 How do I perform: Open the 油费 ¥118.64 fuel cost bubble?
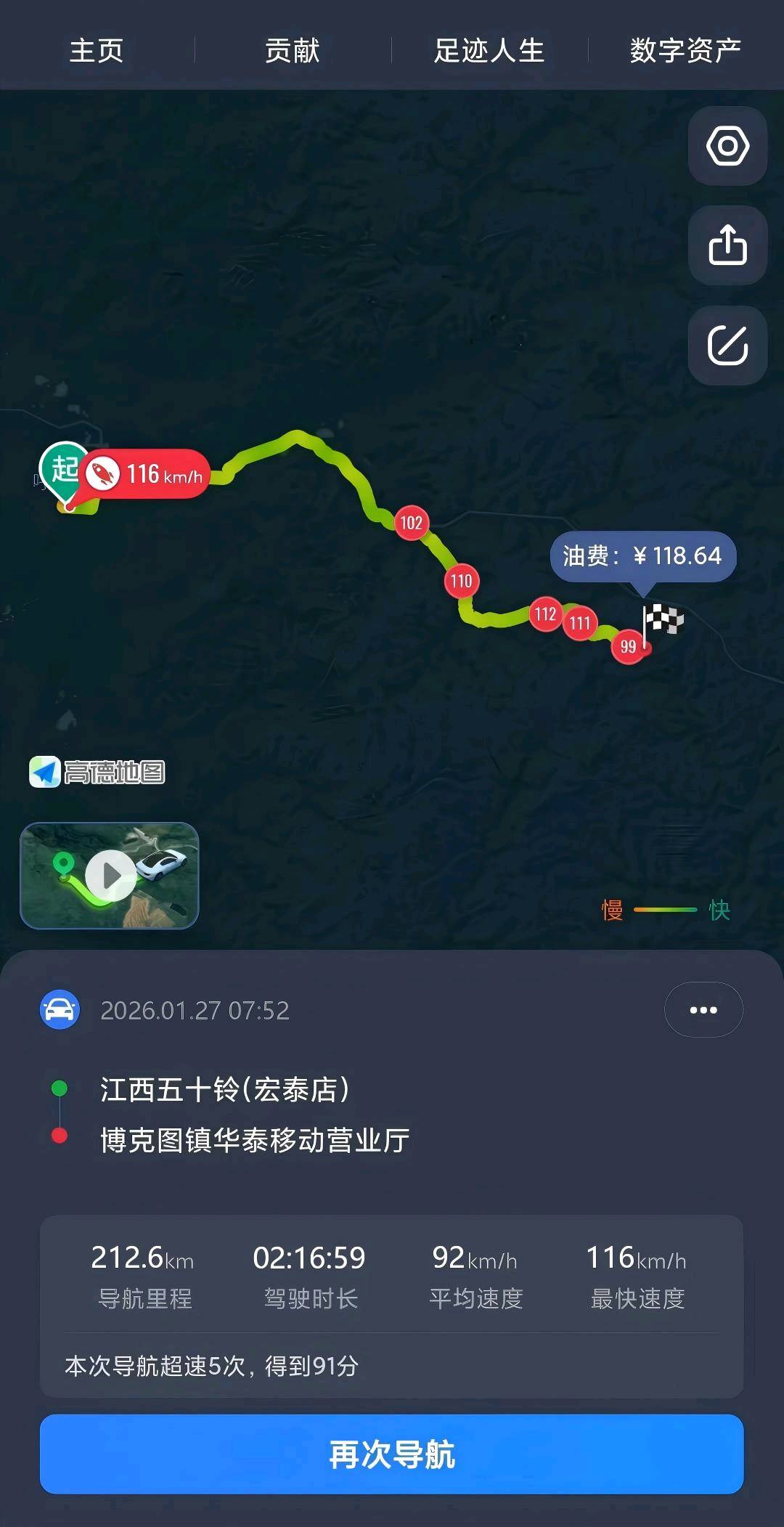pos(642,556)
